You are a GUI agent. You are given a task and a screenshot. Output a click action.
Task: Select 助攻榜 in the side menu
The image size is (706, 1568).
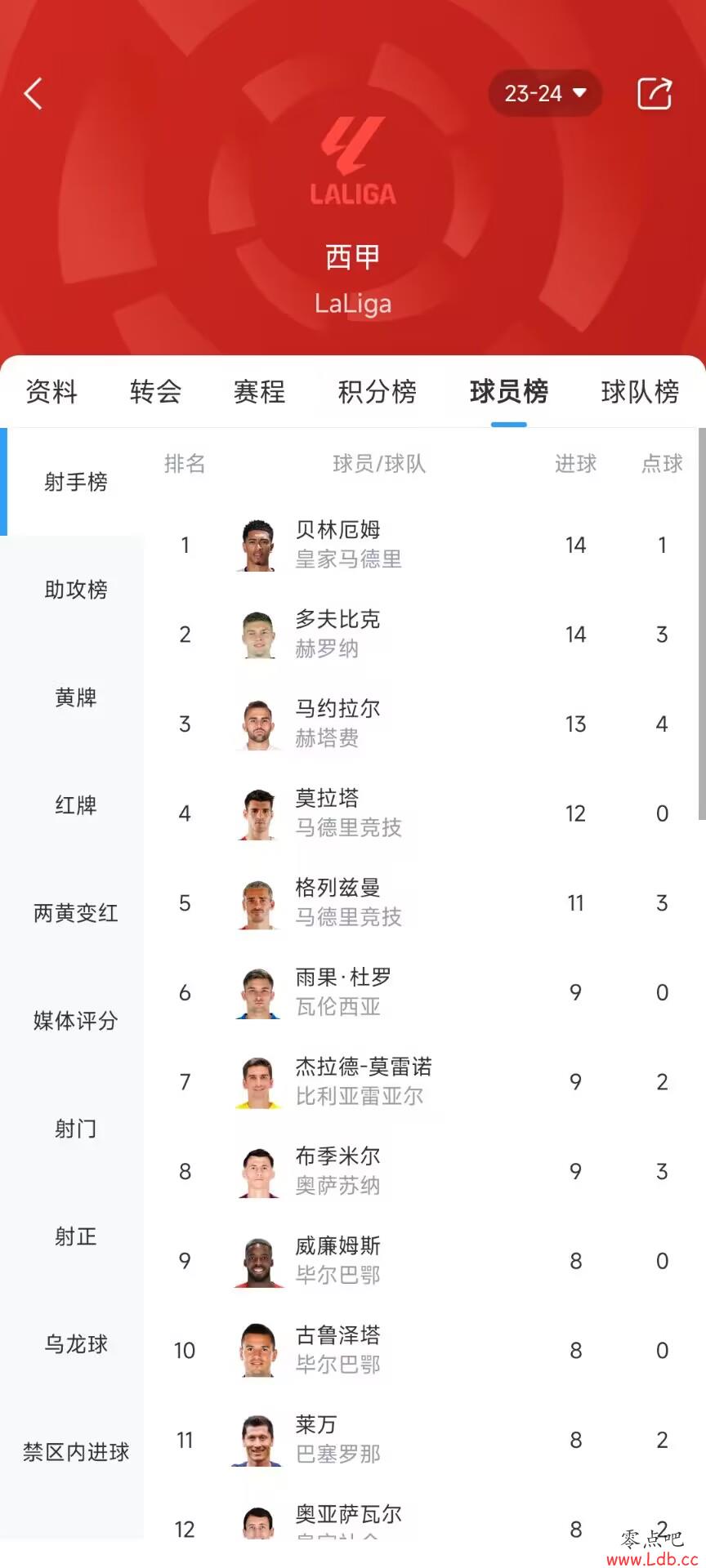75,590
